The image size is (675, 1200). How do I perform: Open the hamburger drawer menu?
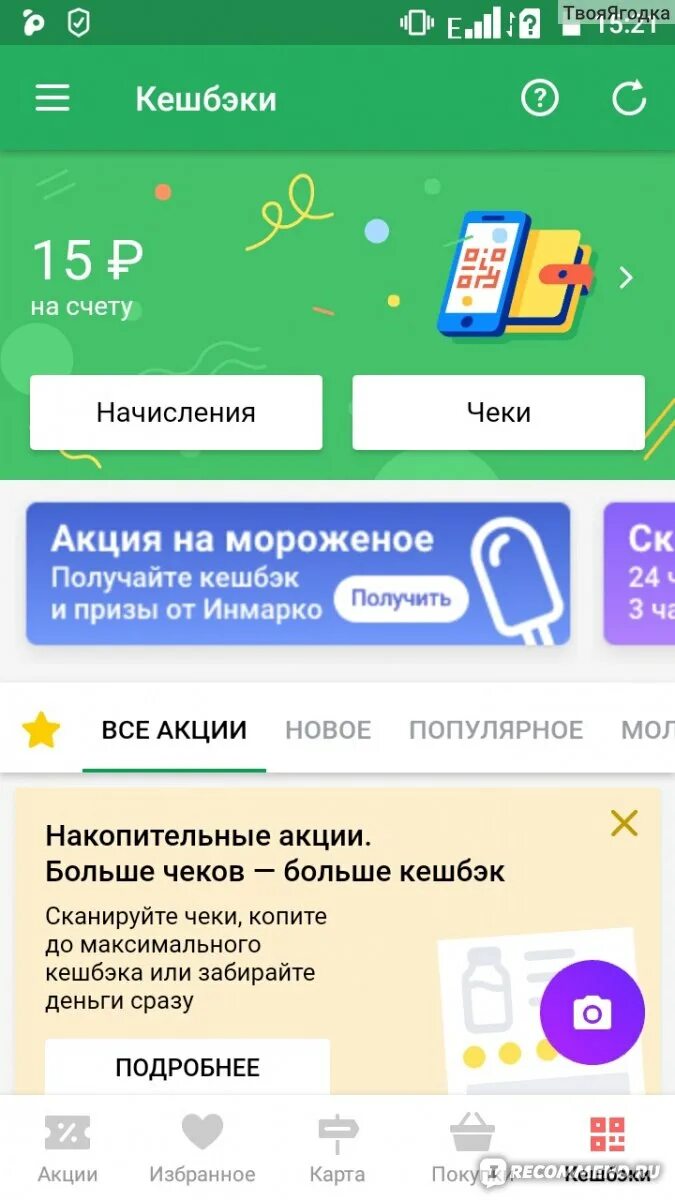coord(52,98)
